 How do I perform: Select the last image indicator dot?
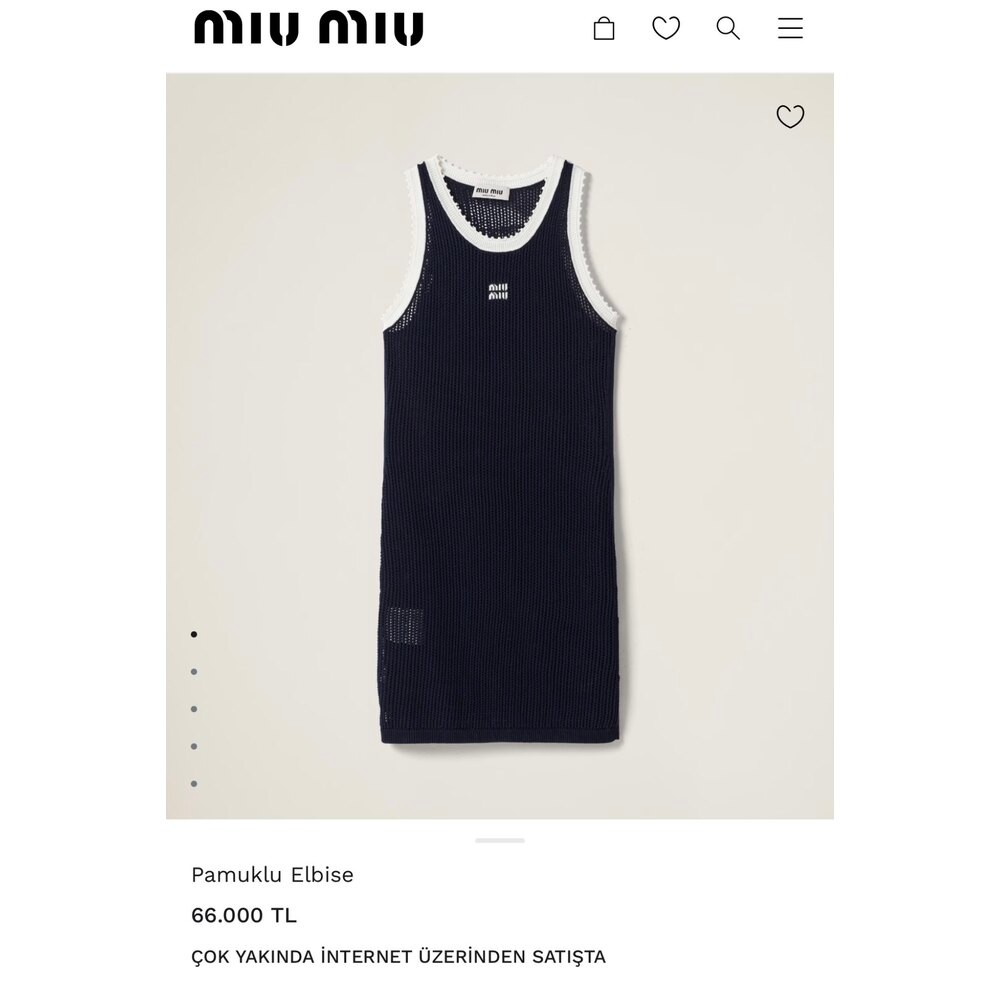coord(194,784)
